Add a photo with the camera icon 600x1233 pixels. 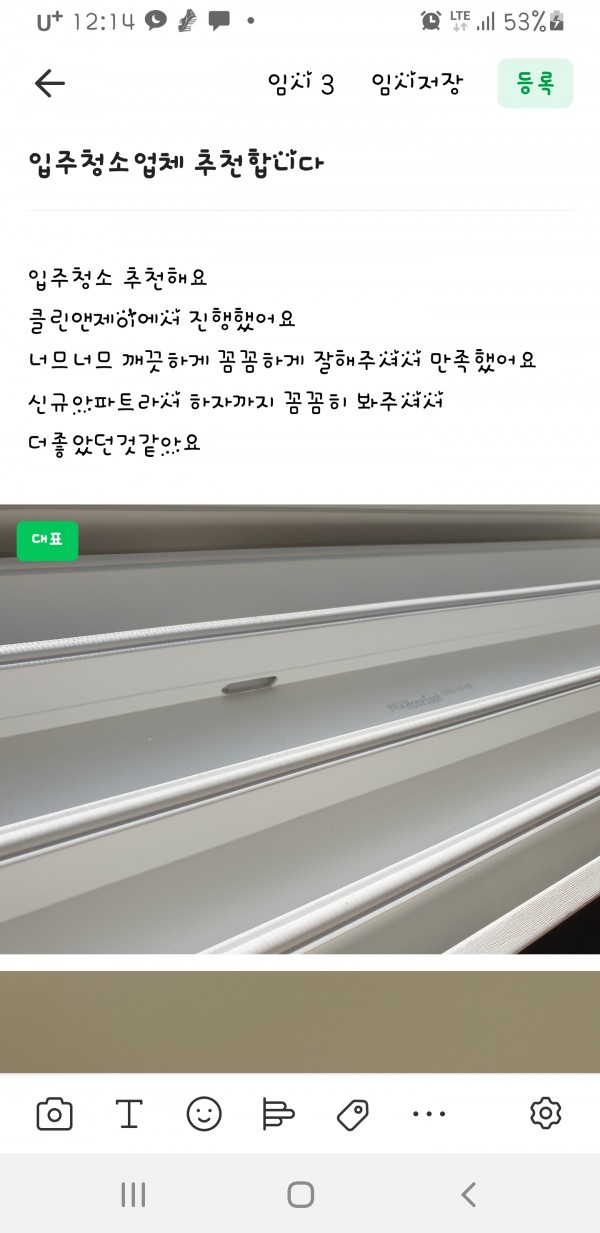tap(54, 1113)
